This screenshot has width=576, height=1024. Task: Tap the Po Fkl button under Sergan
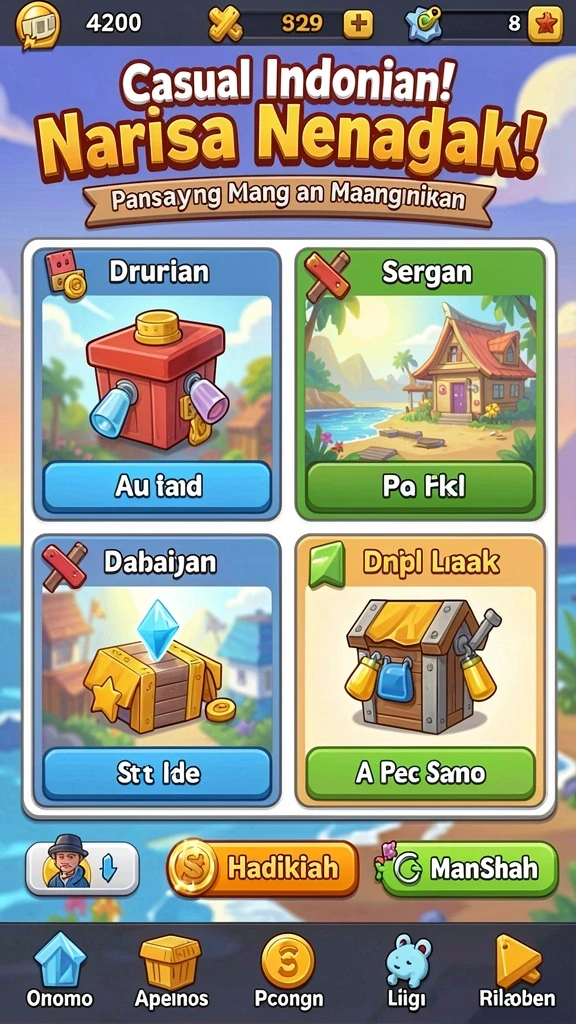(421, 487)
